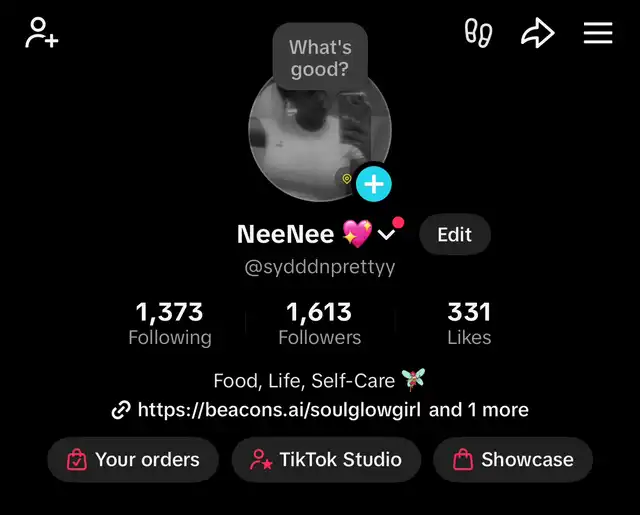The image size is (640, 515).
Task: Open TikTok Studio
Action: [326, 460]
